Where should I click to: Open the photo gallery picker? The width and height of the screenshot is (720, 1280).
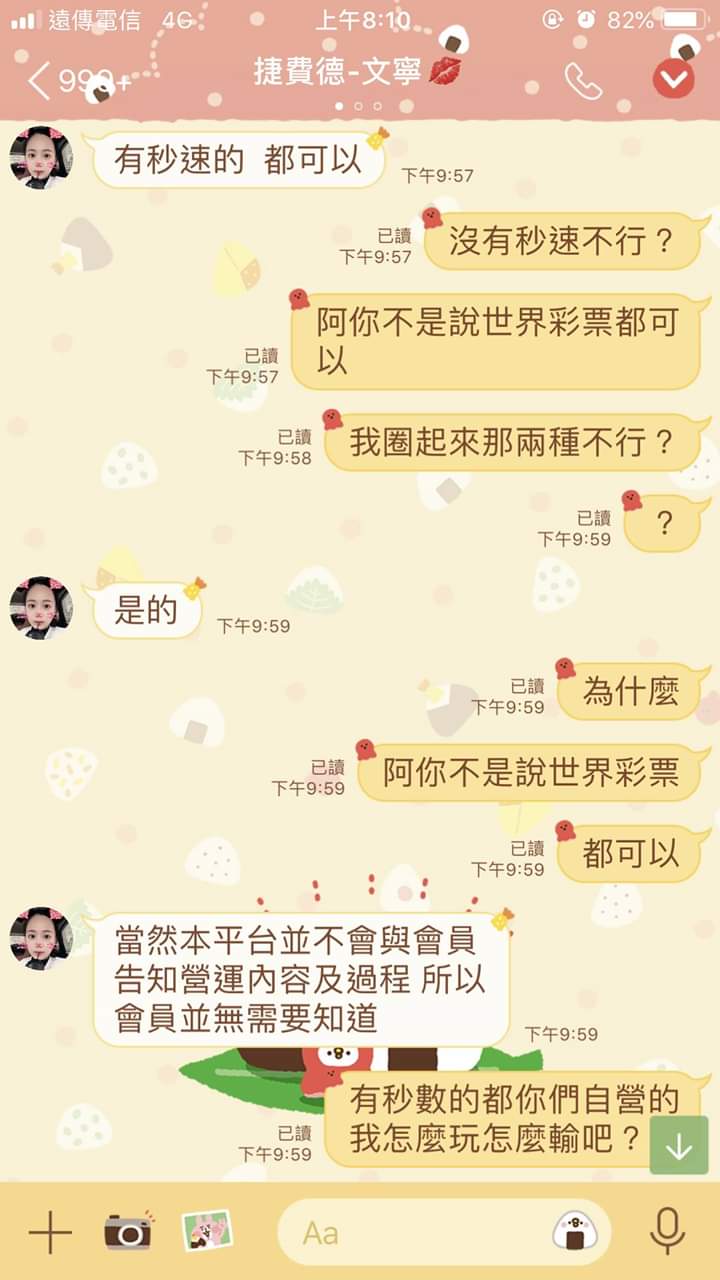[207, 1232]
